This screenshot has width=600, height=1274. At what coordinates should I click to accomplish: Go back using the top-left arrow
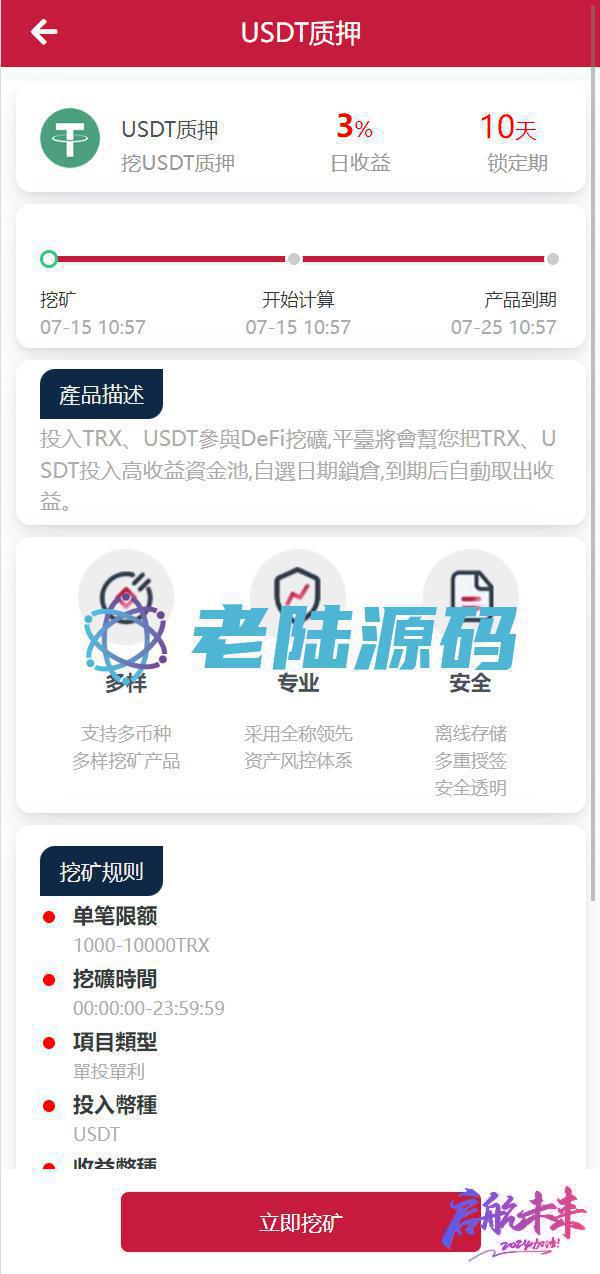click(x=44, y=33)
